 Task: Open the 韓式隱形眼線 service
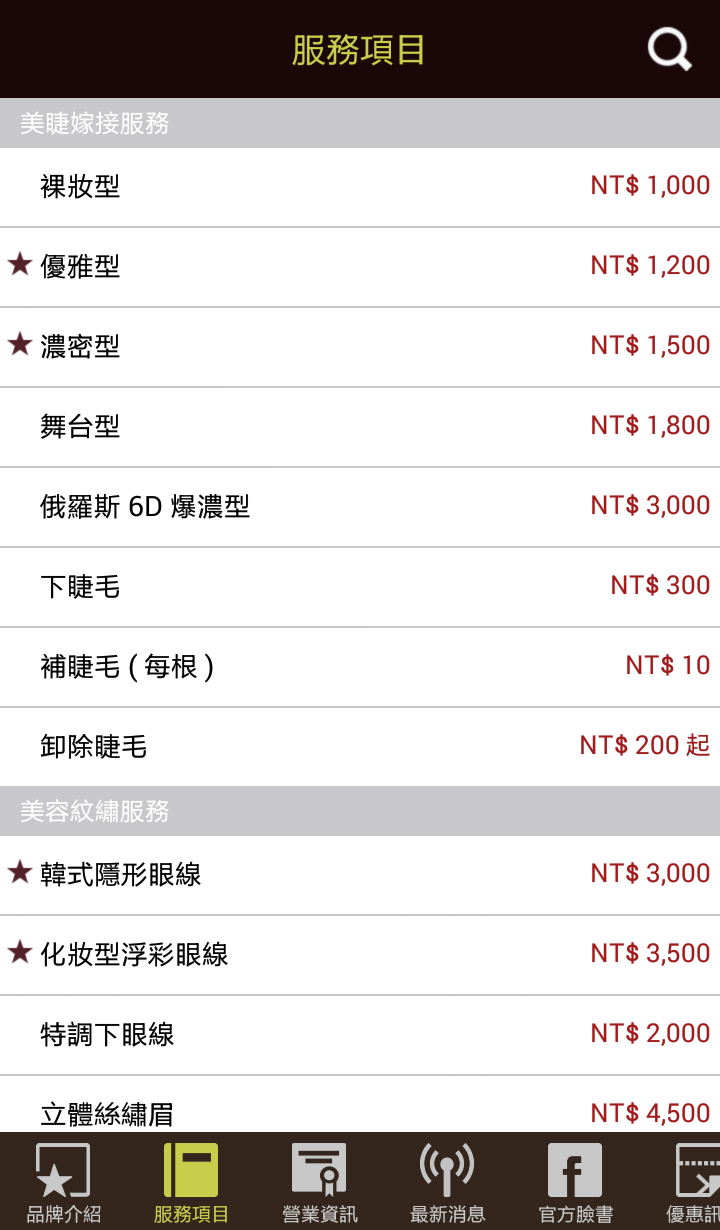click(x=360, y=875)
